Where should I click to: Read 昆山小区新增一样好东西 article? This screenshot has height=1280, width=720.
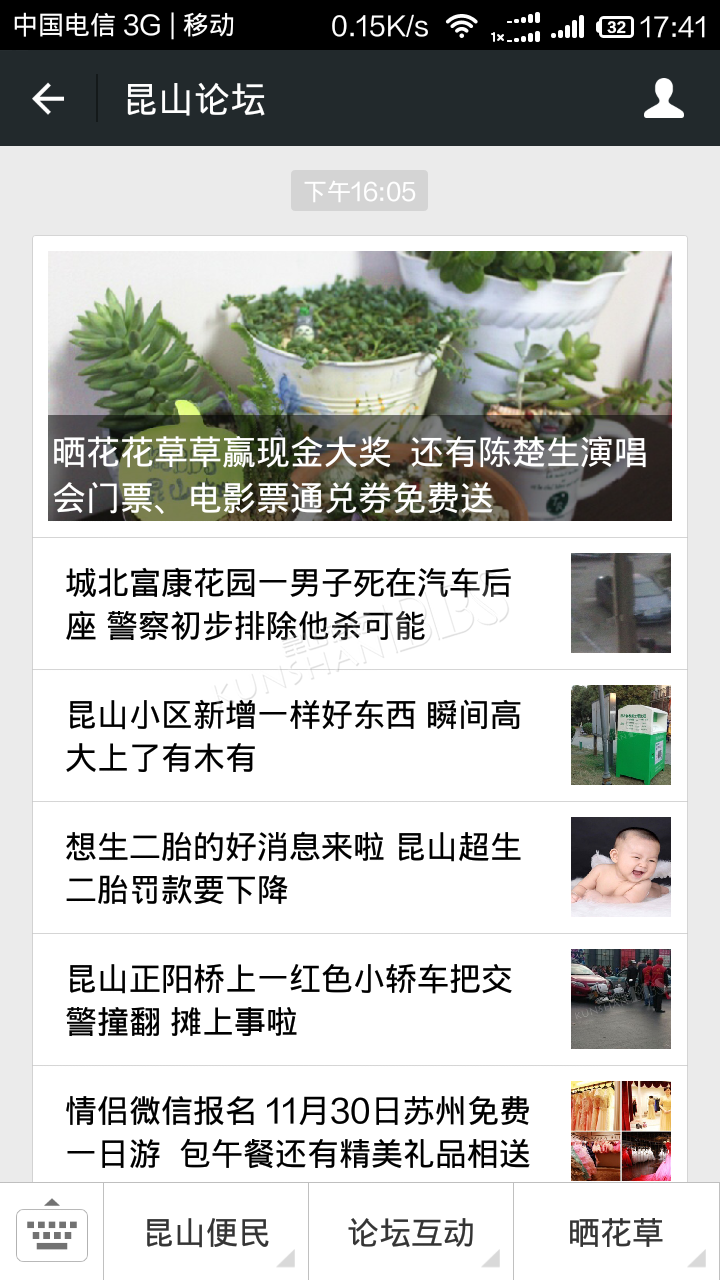(x=360, y=736)
